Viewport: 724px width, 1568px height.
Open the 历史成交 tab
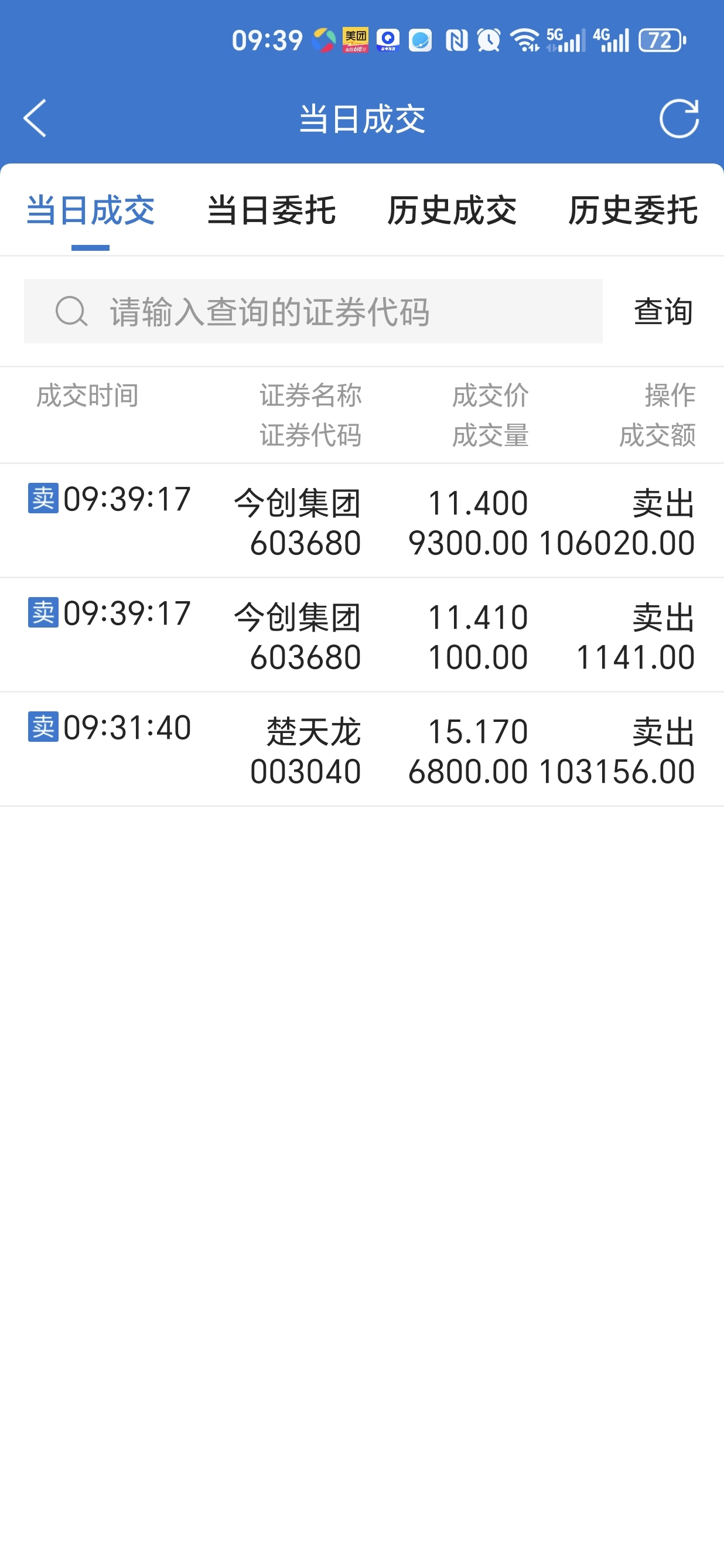(x=452, y=210)
